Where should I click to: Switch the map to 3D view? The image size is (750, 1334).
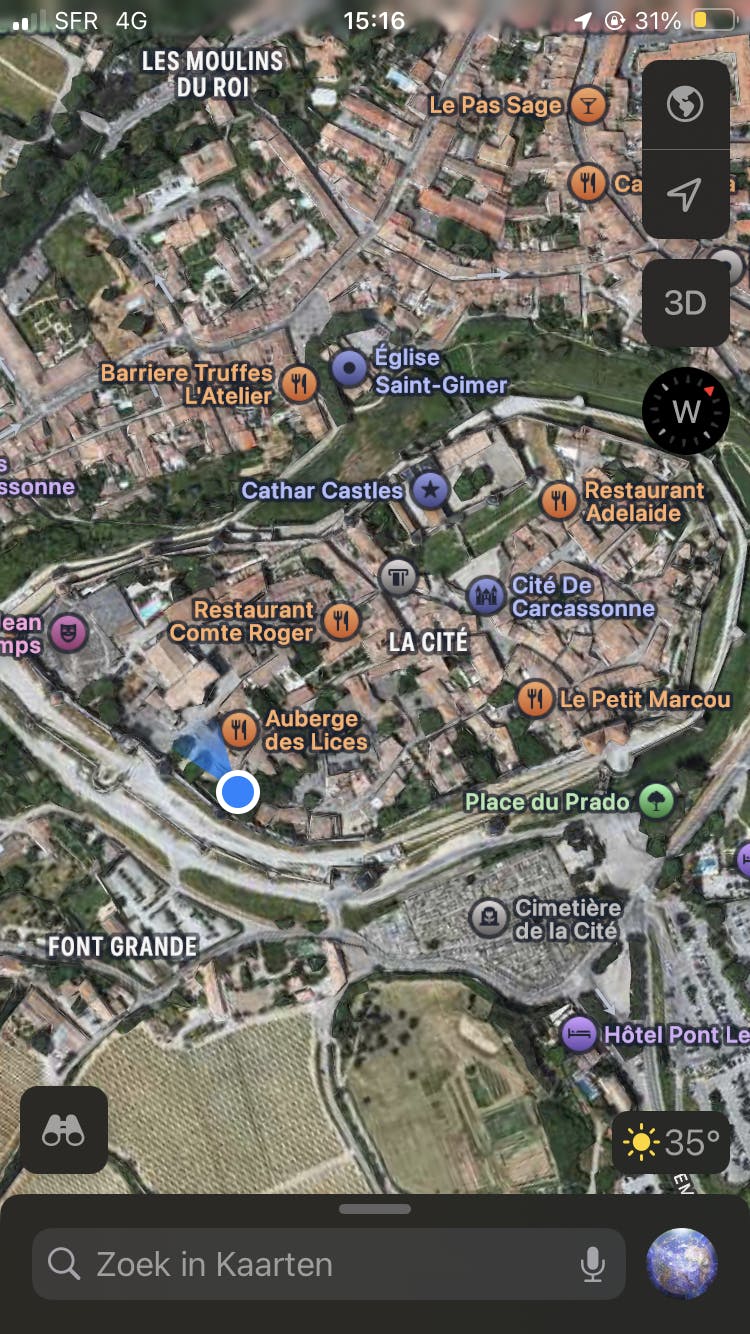pyautogui.click(x=685, y=303)
